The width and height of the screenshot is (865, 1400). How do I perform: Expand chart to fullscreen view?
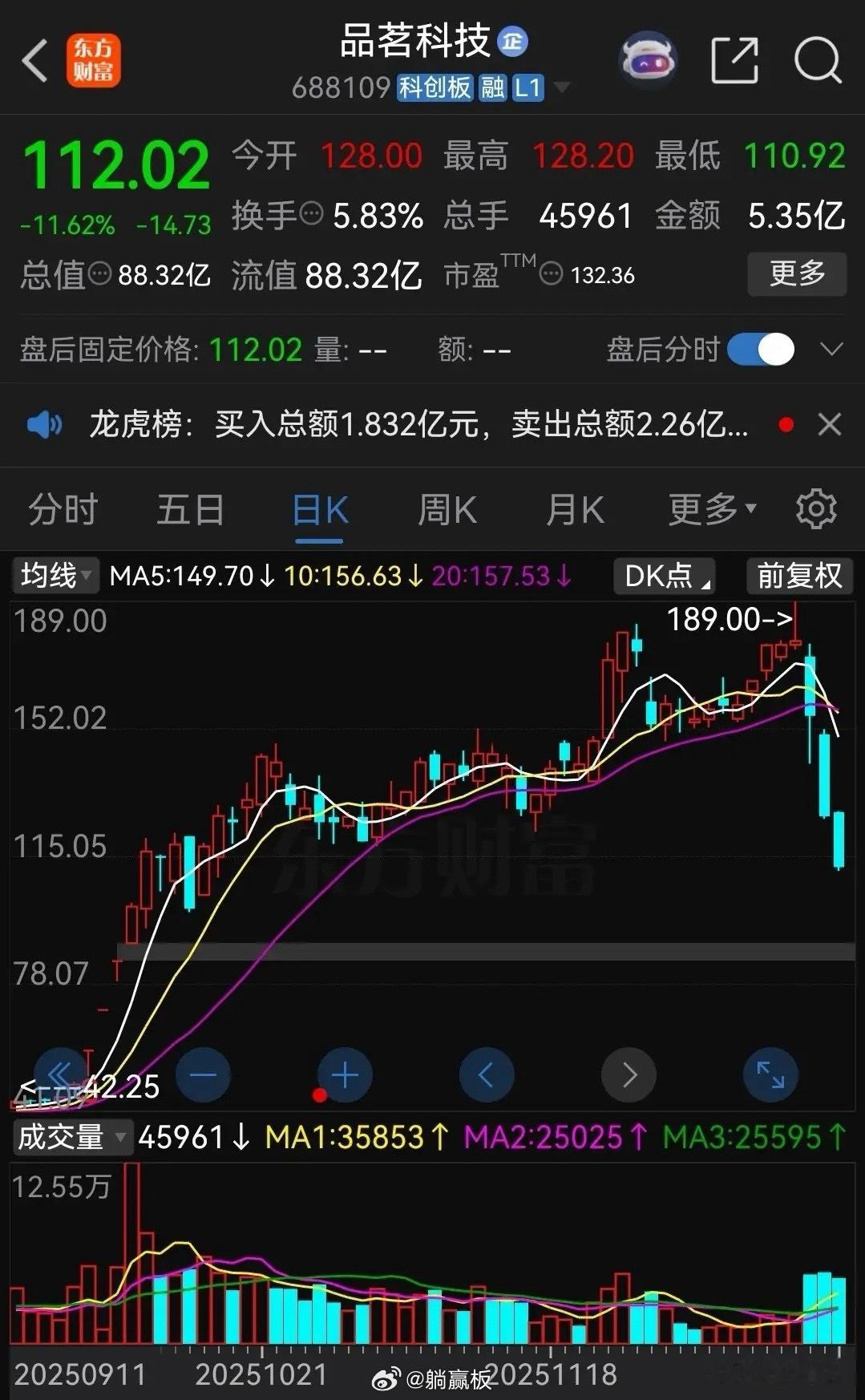coord(770,1074)
